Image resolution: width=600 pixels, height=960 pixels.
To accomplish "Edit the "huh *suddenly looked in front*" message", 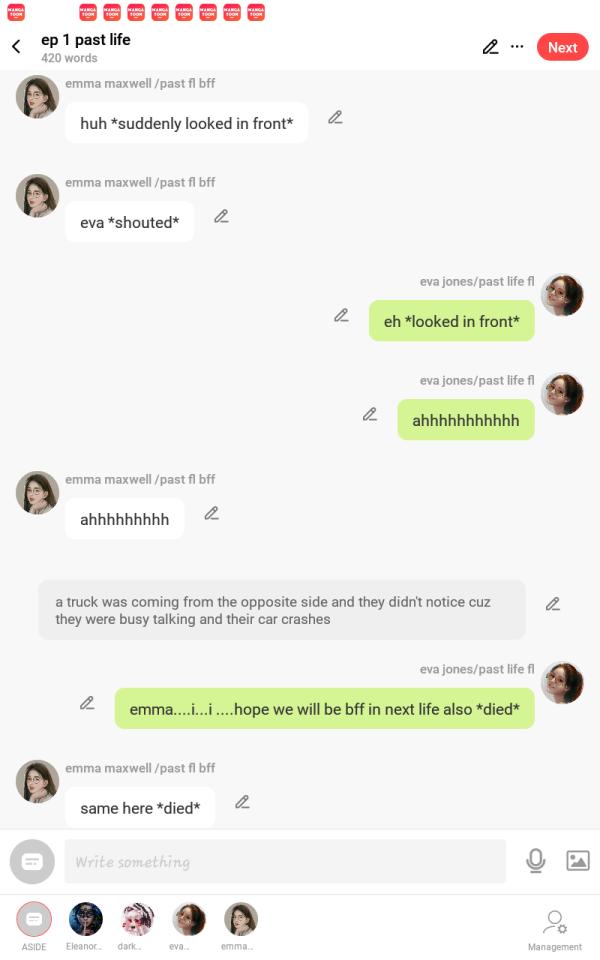I will coord(335,117).
